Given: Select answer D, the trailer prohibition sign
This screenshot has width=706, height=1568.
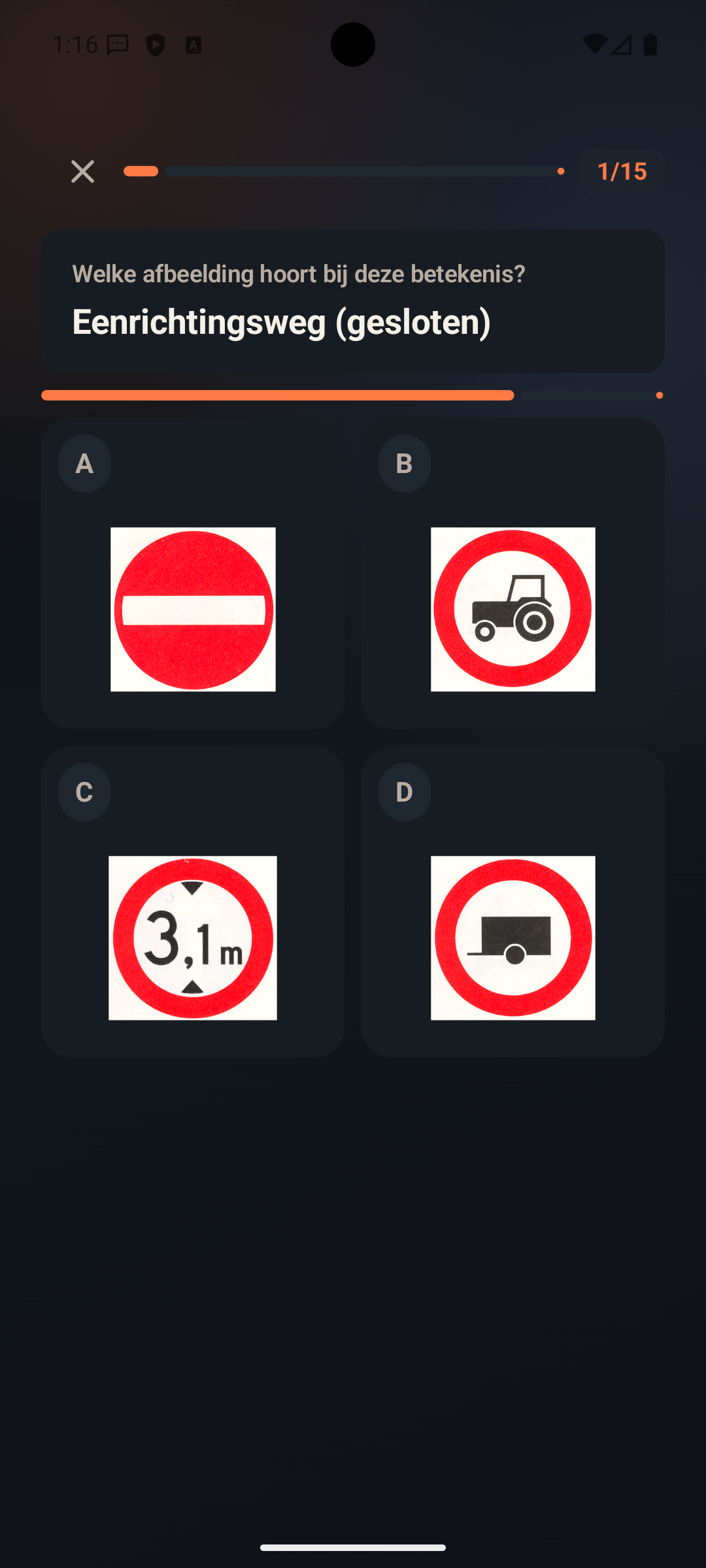Looking at the screenshot, I should (513, 937).
